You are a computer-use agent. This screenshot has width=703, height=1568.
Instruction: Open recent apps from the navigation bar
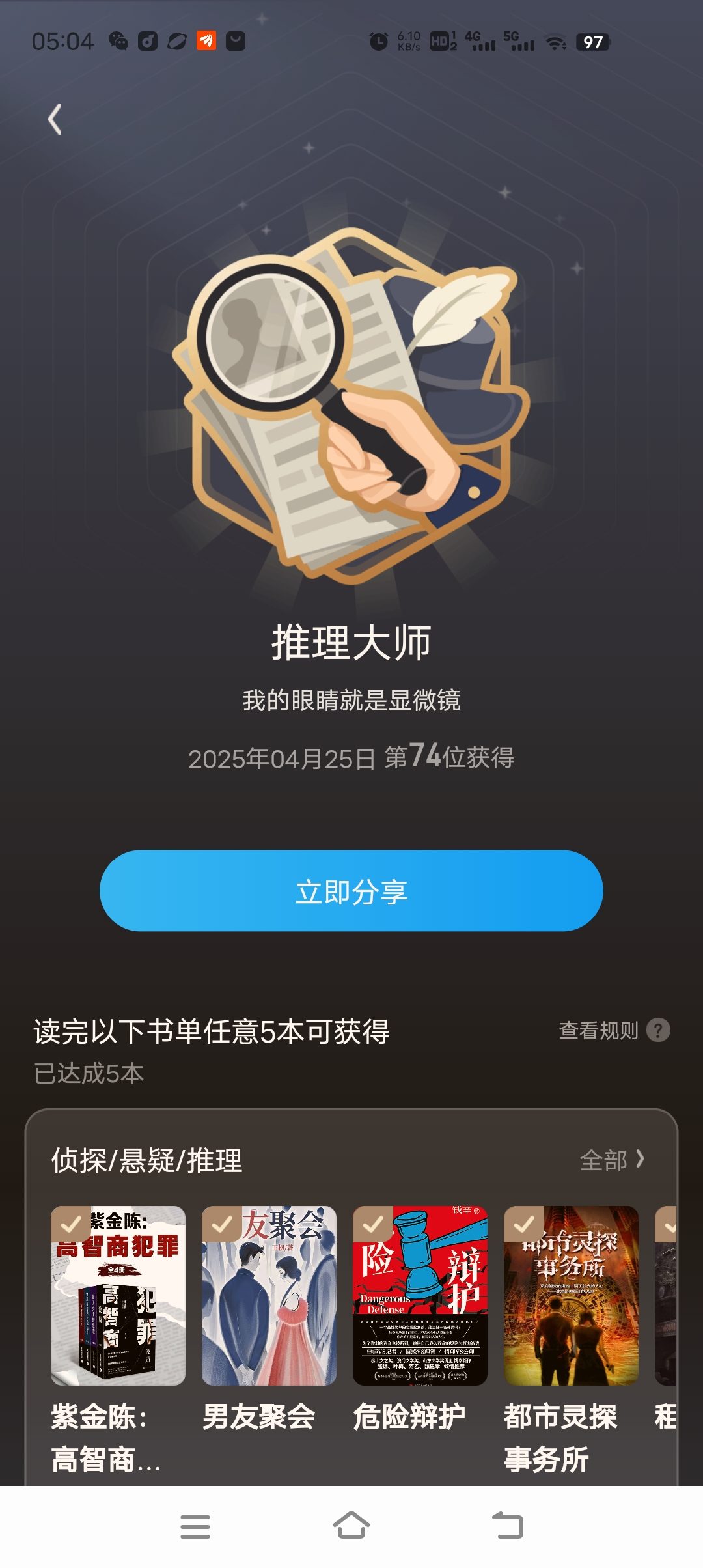[195, 1526]
